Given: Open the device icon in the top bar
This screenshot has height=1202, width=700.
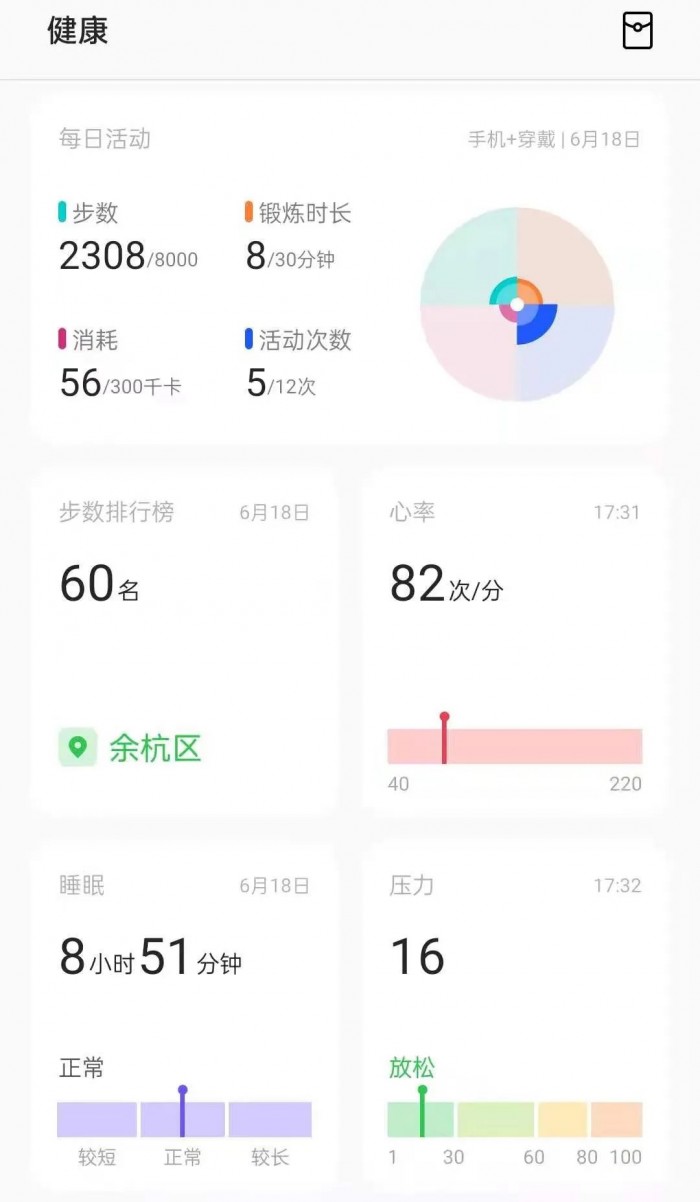Looking at the screenshot, I should point(637,31).
